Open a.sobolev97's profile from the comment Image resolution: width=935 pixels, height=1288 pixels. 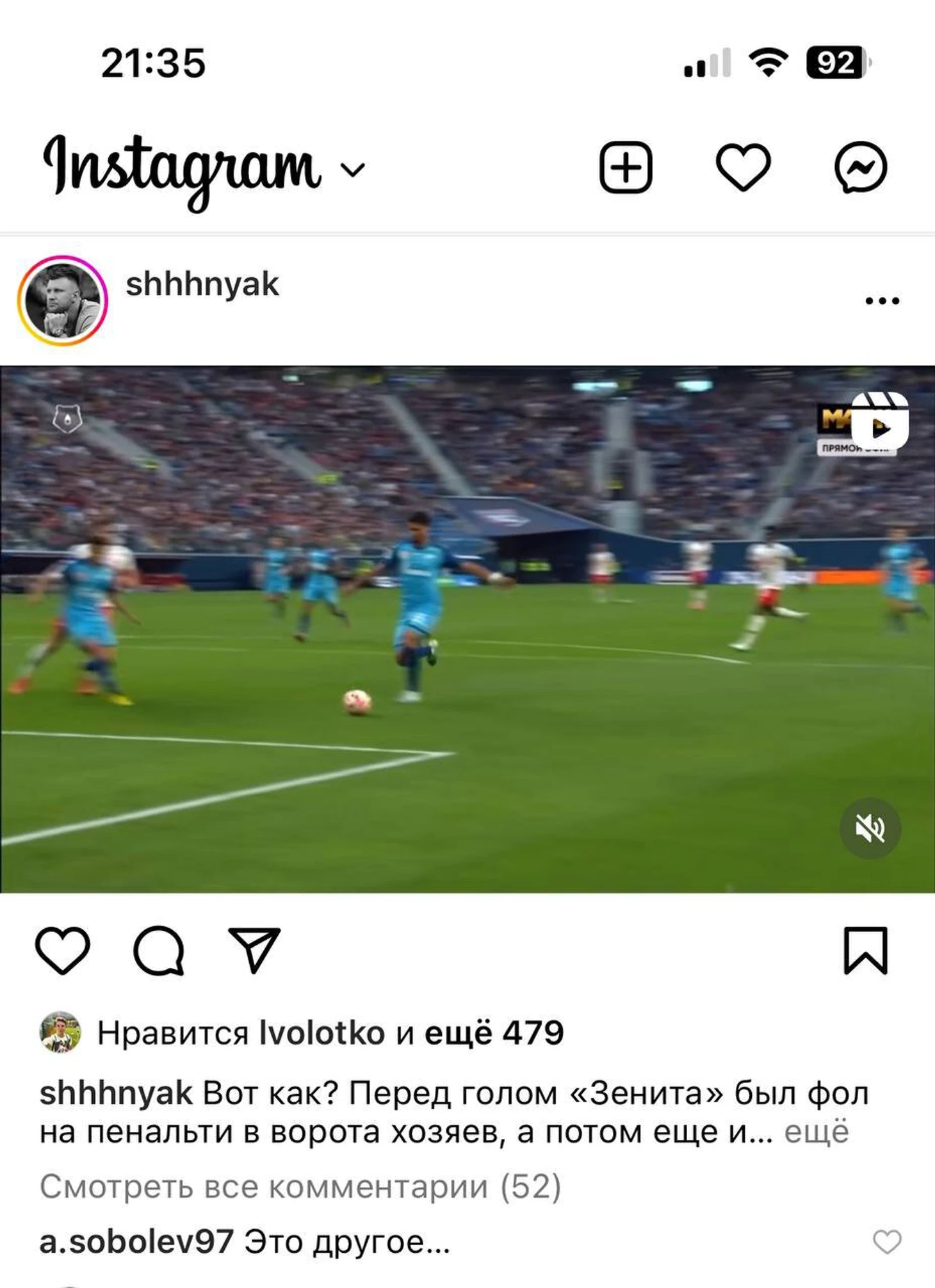coord(136,1243)
